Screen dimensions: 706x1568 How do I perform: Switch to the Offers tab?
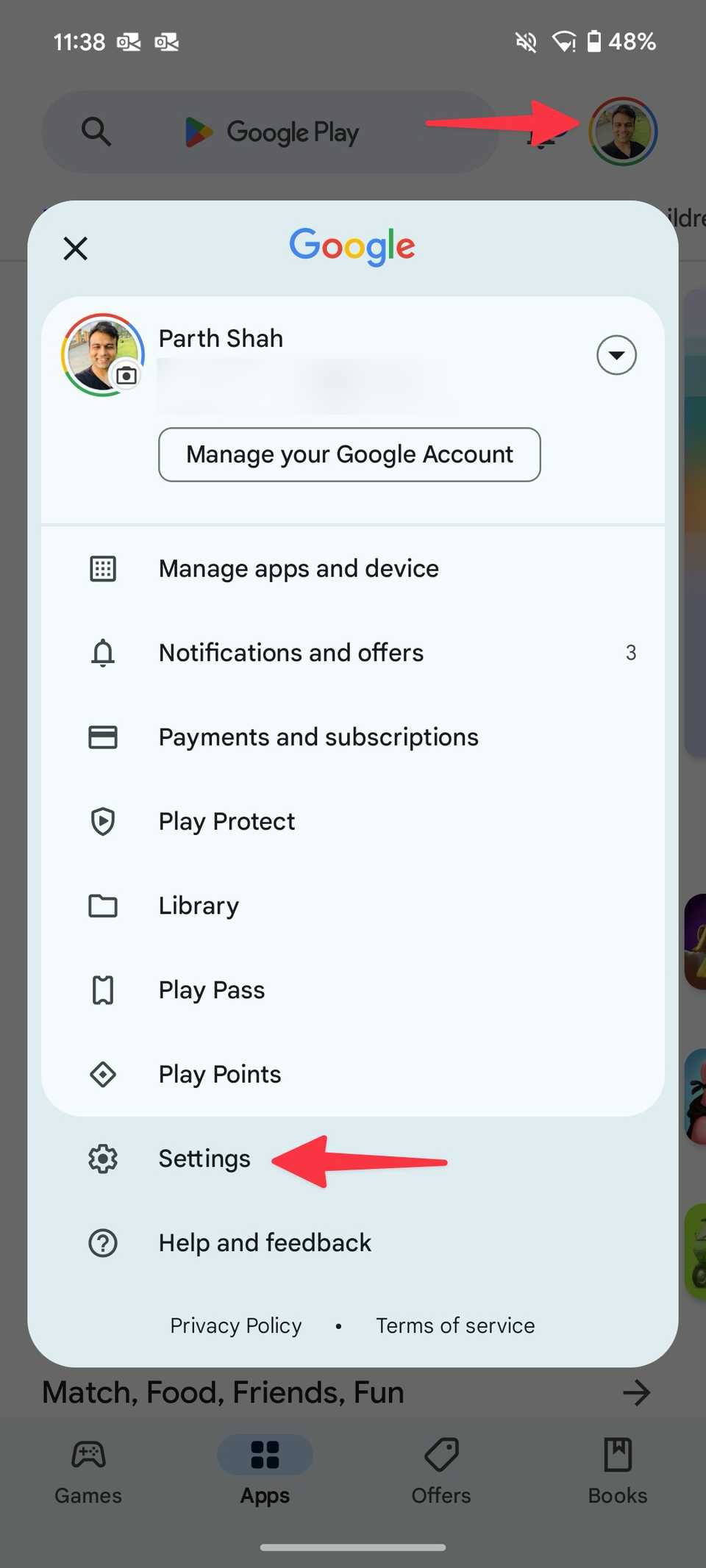click(441, 1469)
